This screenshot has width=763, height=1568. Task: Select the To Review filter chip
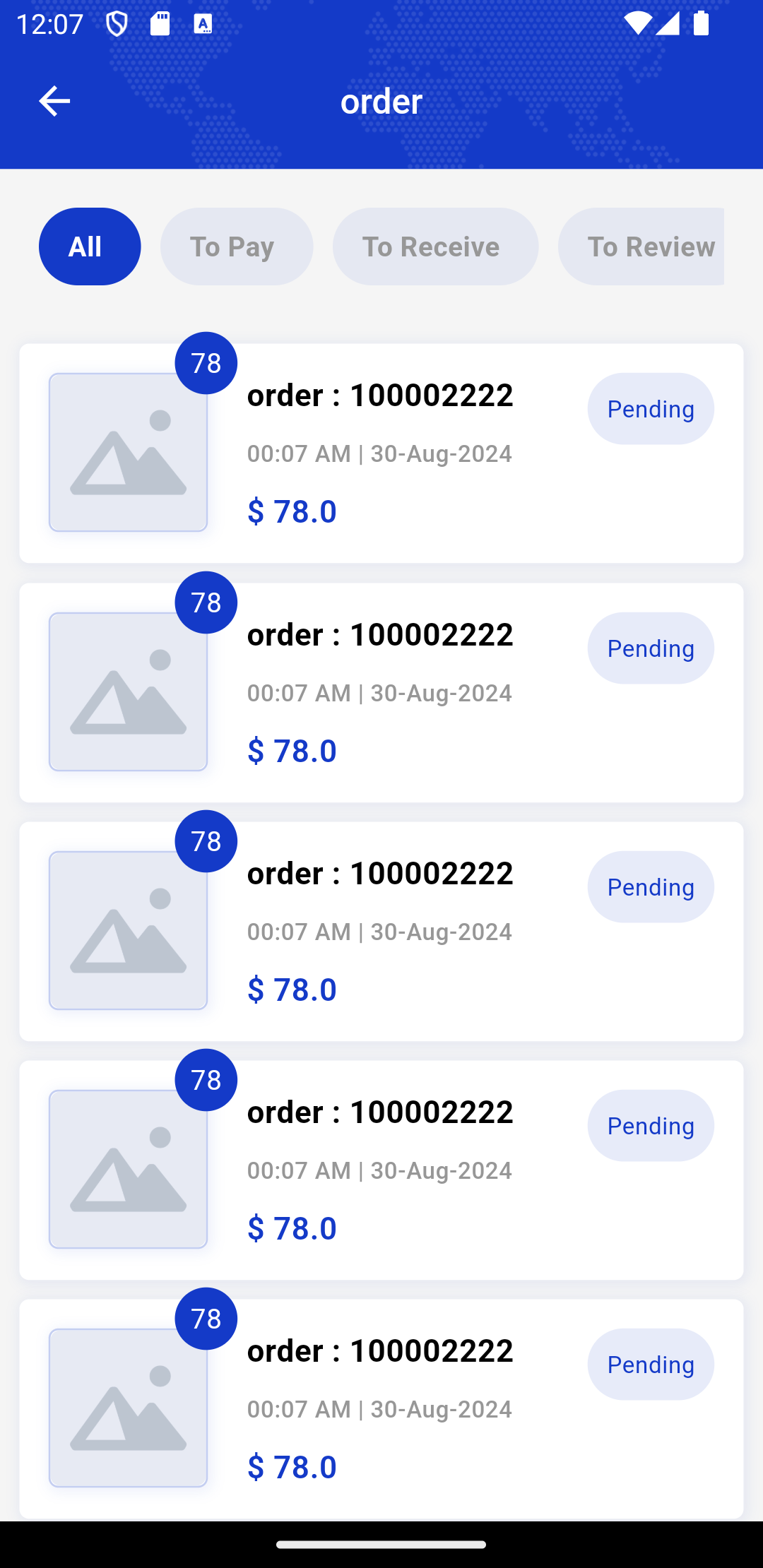(651, 247)
